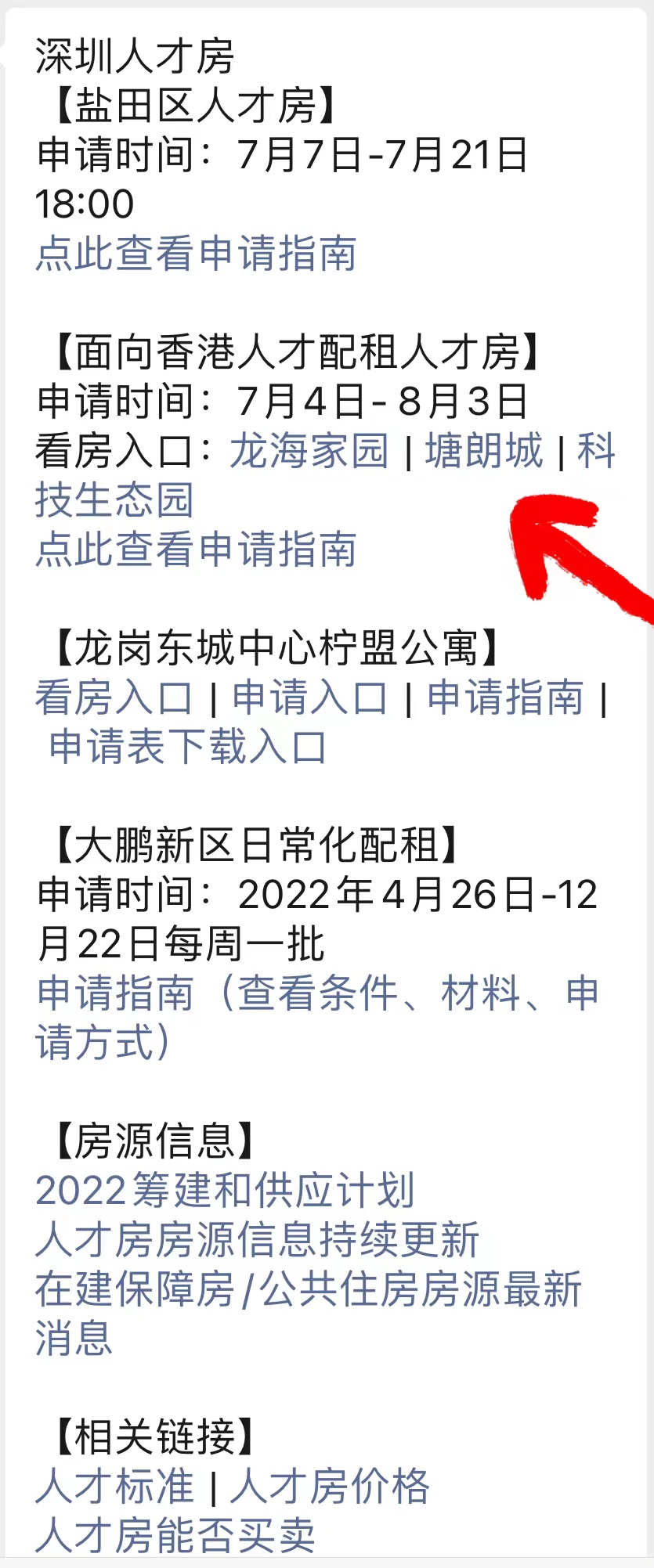Open 在建保障房/公共住房房源最新消息 link
Image resolution: width=654 pixels, height=1568 pixels.
307,1290
